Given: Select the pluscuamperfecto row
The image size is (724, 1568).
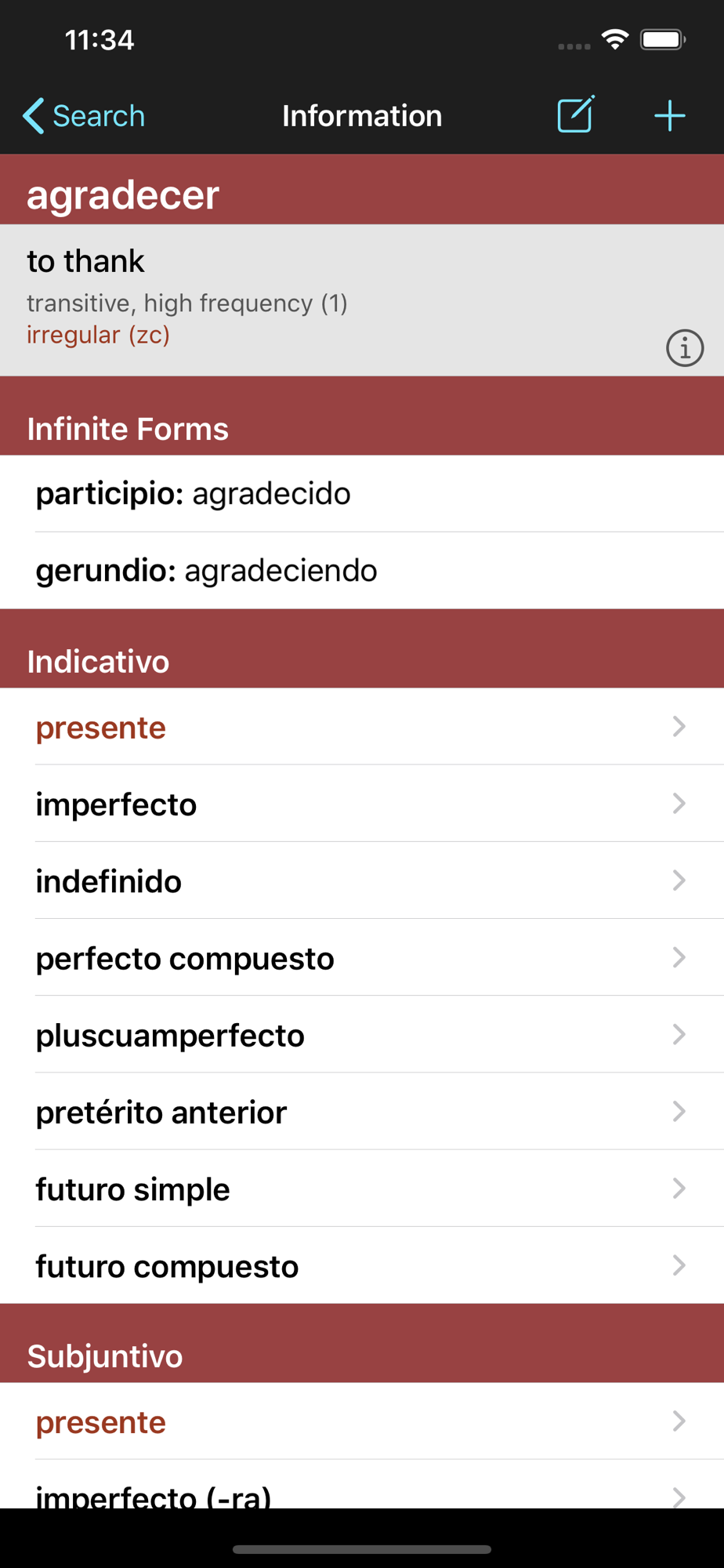Looking at the screenshot, I should (362, 1035).
